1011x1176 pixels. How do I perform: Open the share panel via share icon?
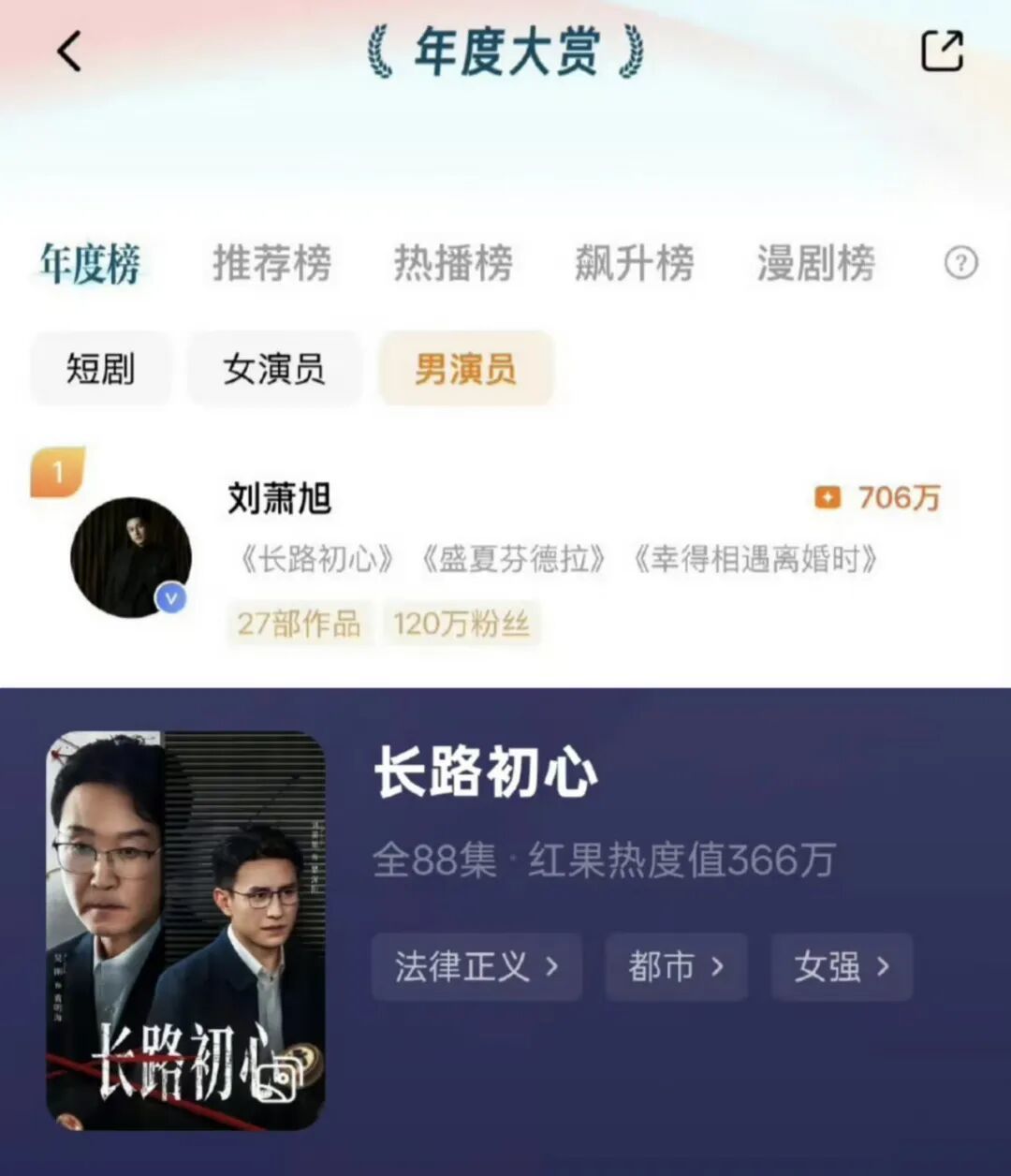(944, 51)
